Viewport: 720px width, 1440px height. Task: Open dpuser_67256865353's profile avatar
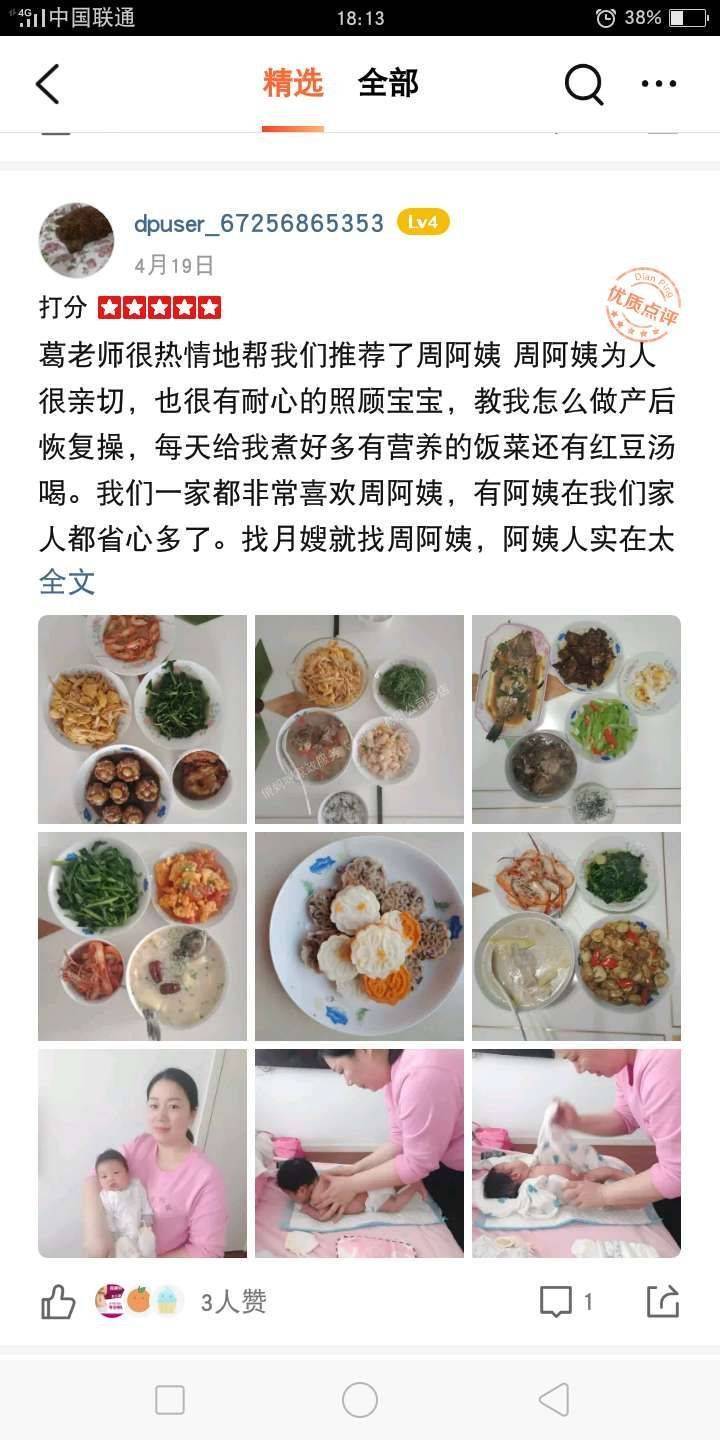pos(76,240)
